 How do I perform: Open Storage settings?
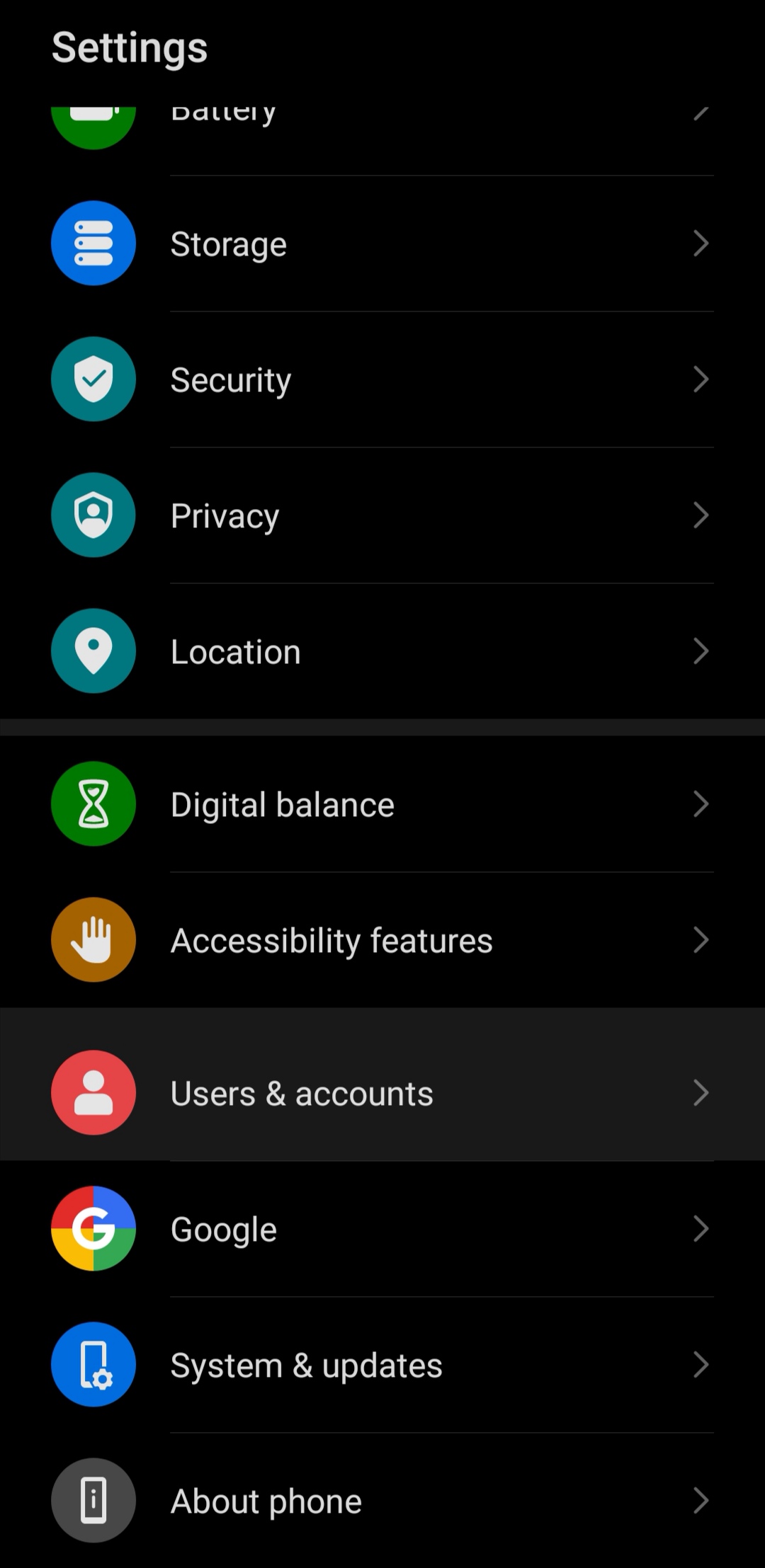[x=382, y=244]
